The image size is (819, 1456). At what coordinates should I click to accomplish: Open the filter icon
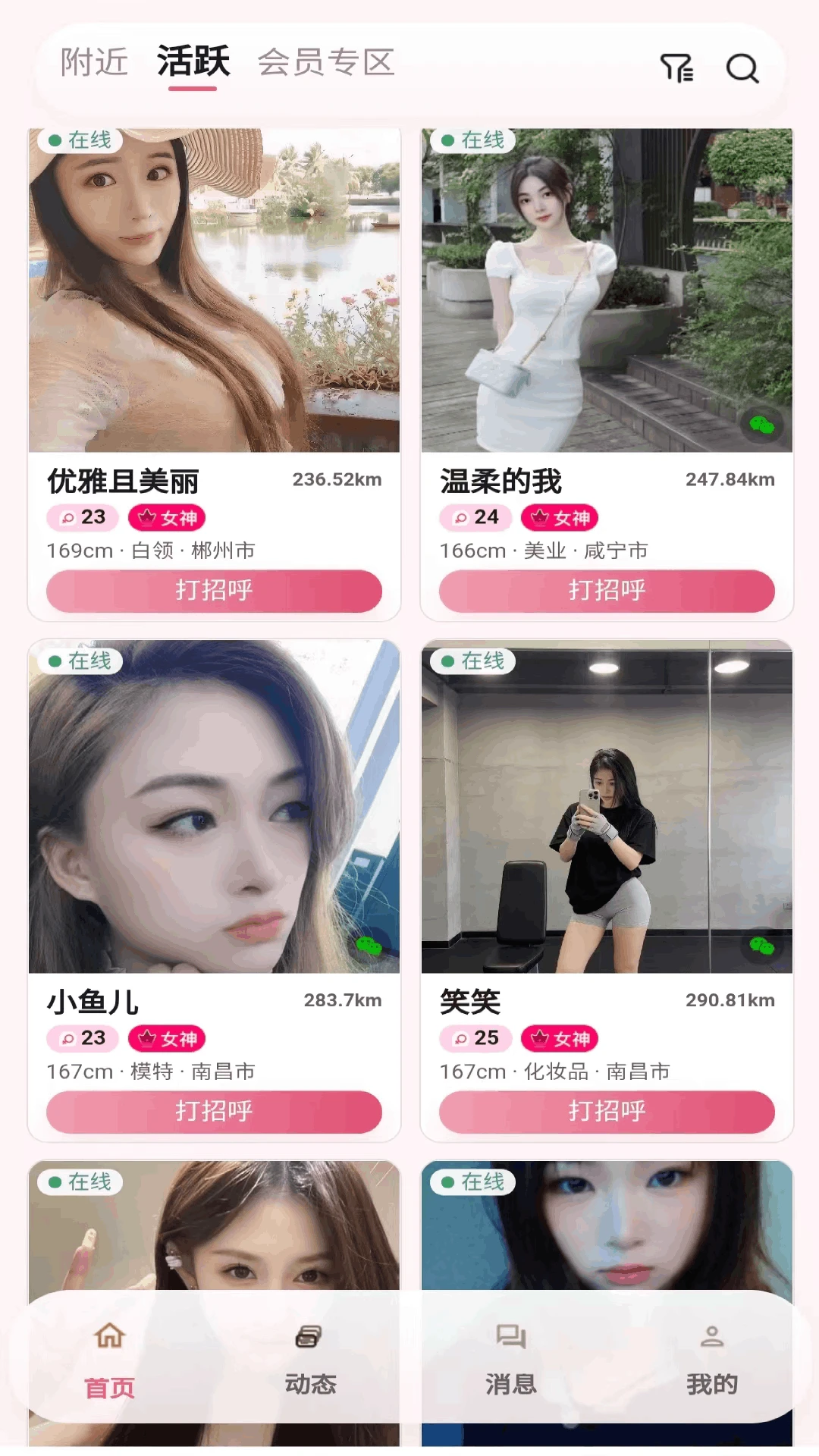tap(676, 68)
